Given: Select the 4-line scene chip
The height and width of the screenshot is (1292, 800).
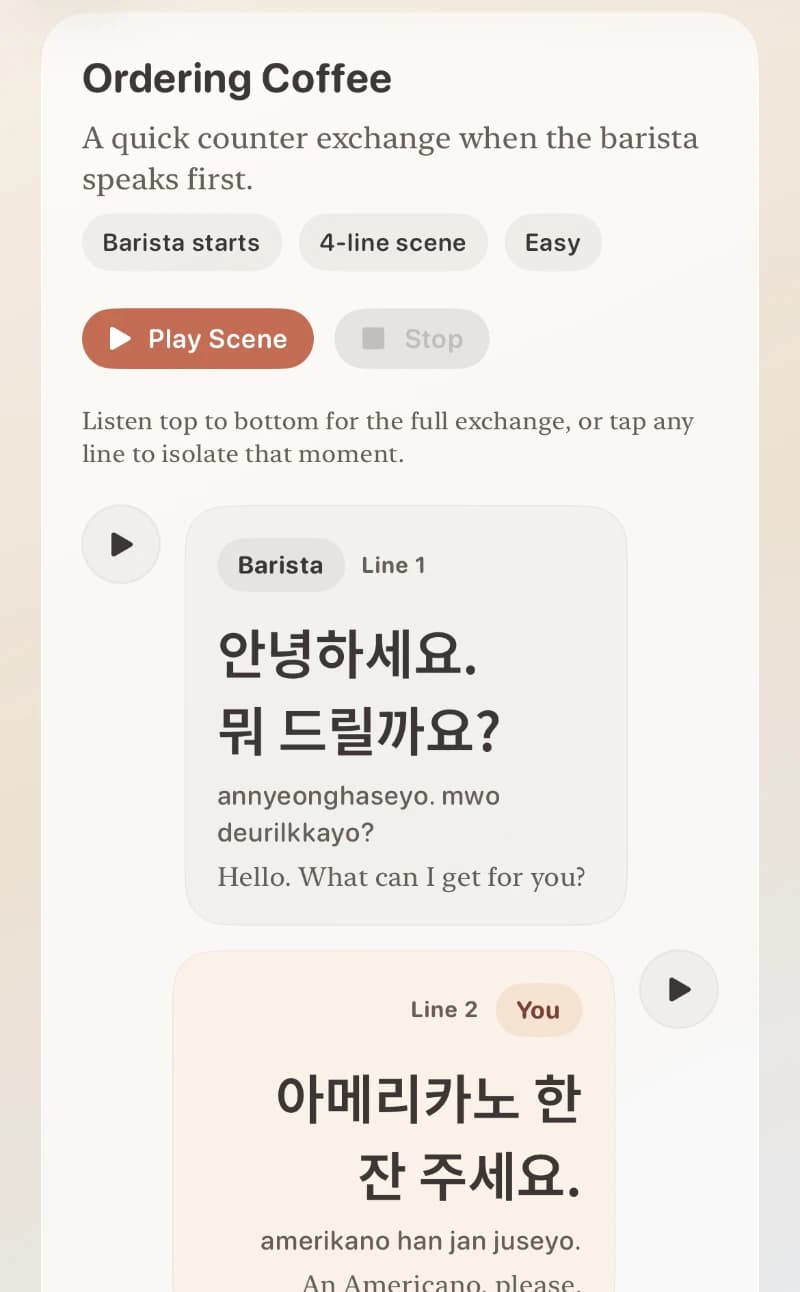Looking at the screenshot, I should tap(393, 242).
